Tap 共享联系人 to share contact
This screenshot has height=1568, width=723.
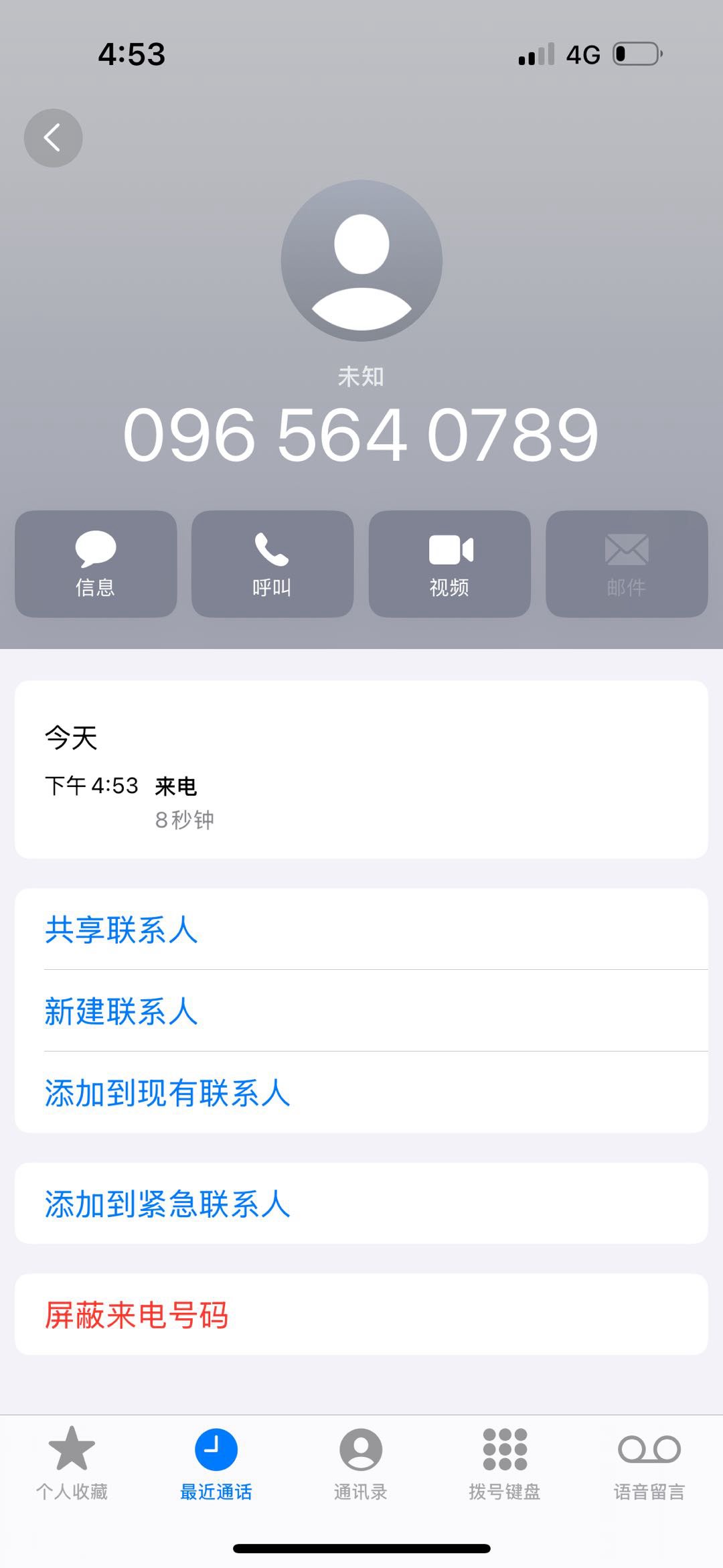tap(121, 930)
